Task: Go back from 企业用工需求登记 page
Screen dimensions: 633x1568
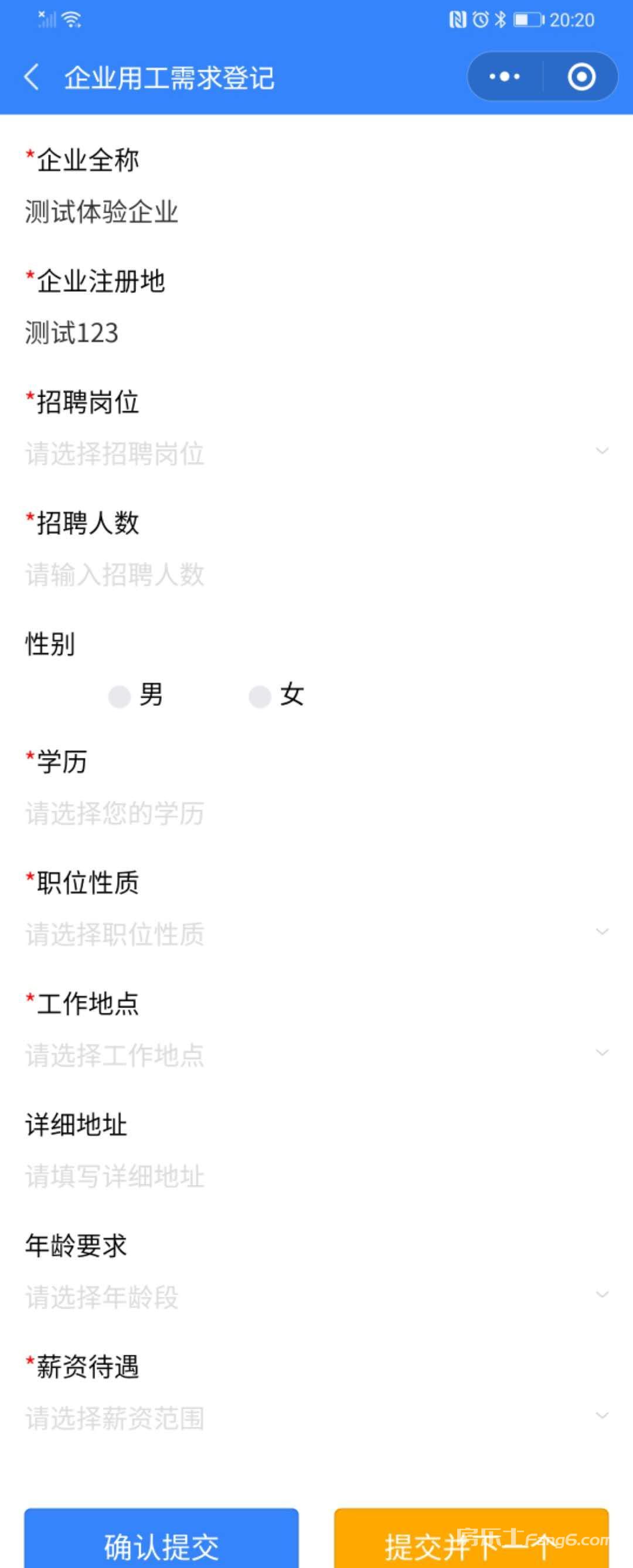Action: 32,77
